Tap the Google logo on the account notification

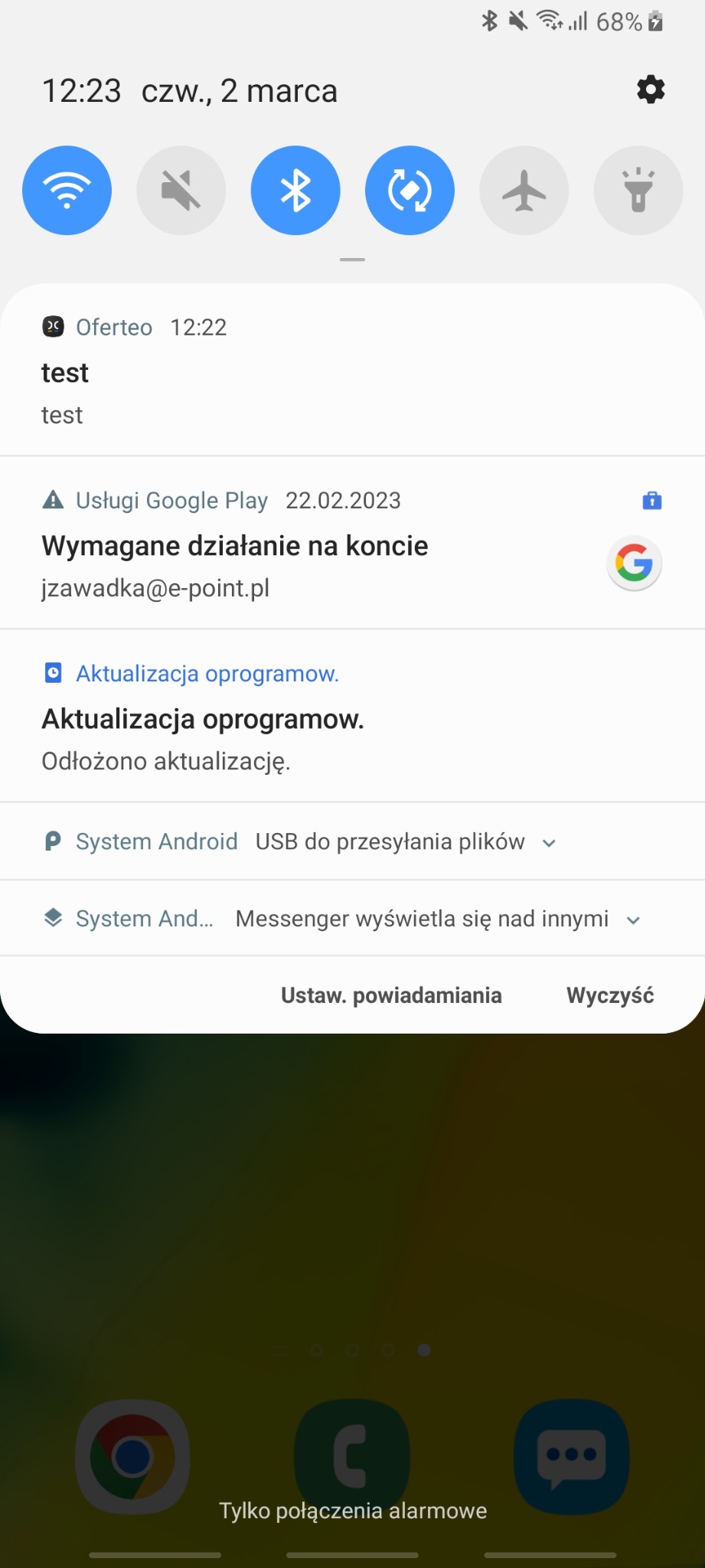pos(633,563)
